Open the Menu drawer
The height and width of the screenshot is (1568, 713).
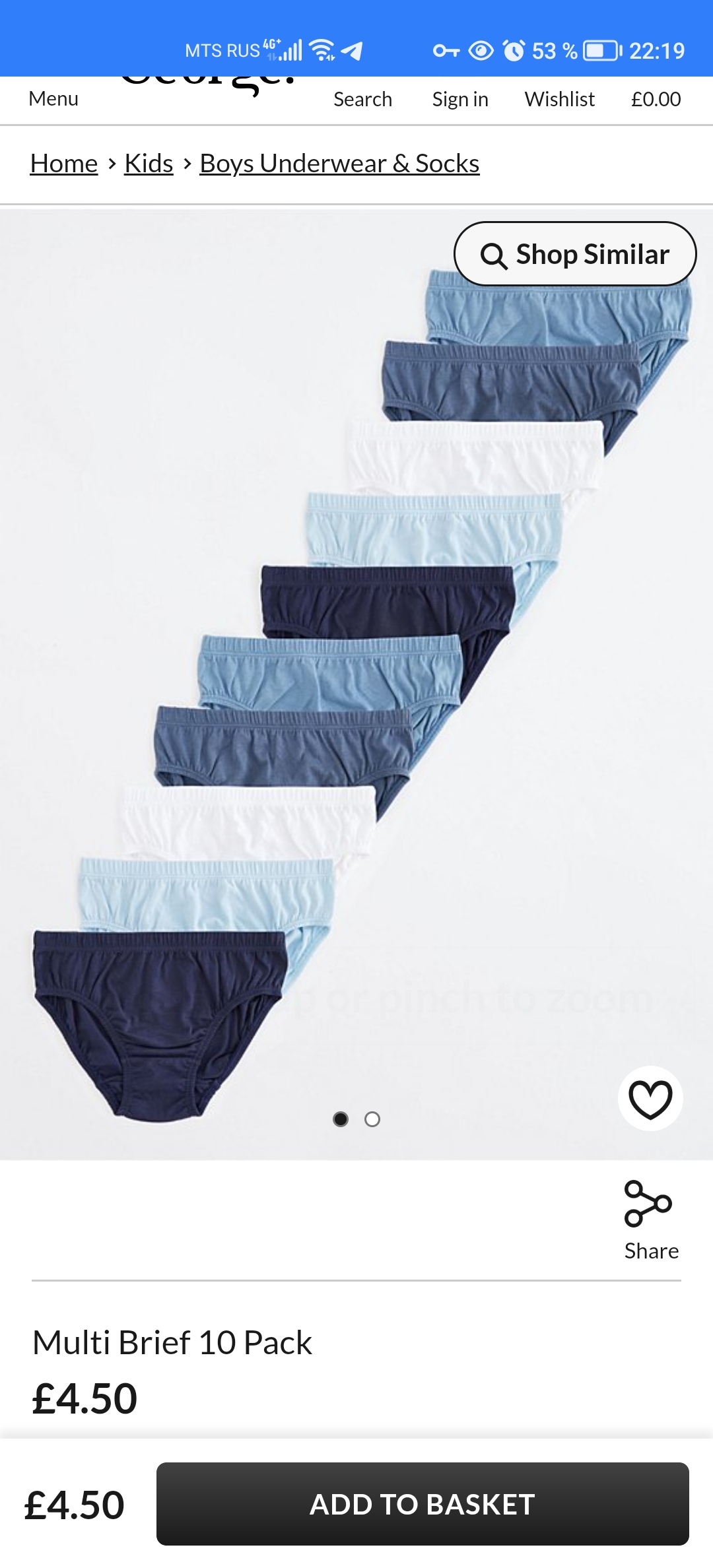(53, 99)
